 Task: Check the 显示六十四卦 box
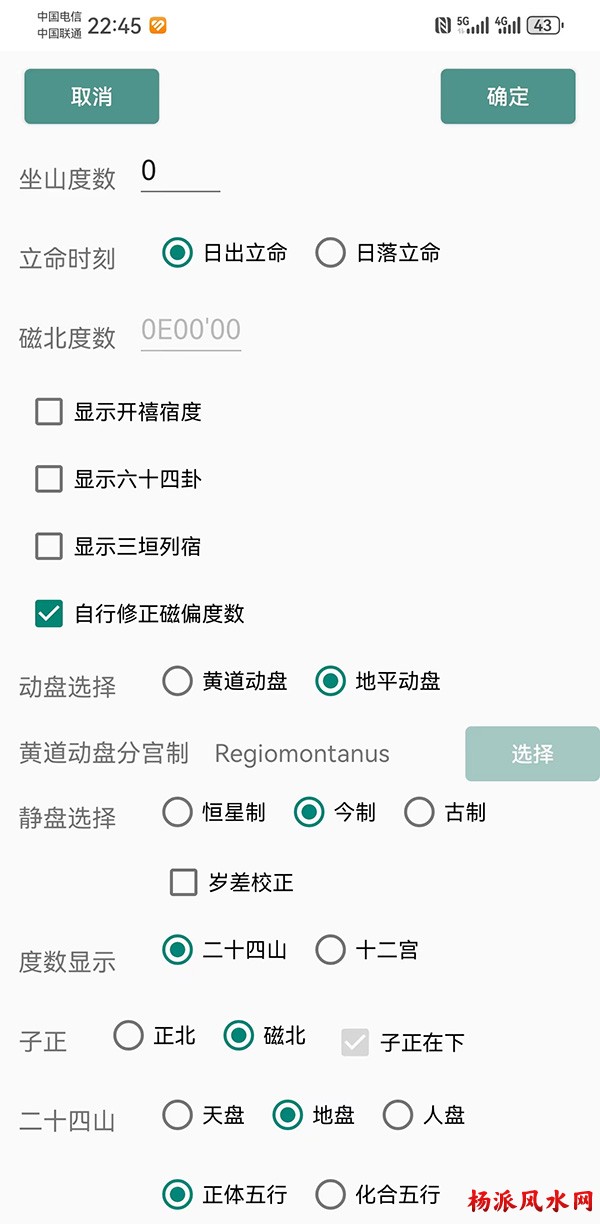coord(49,479)
